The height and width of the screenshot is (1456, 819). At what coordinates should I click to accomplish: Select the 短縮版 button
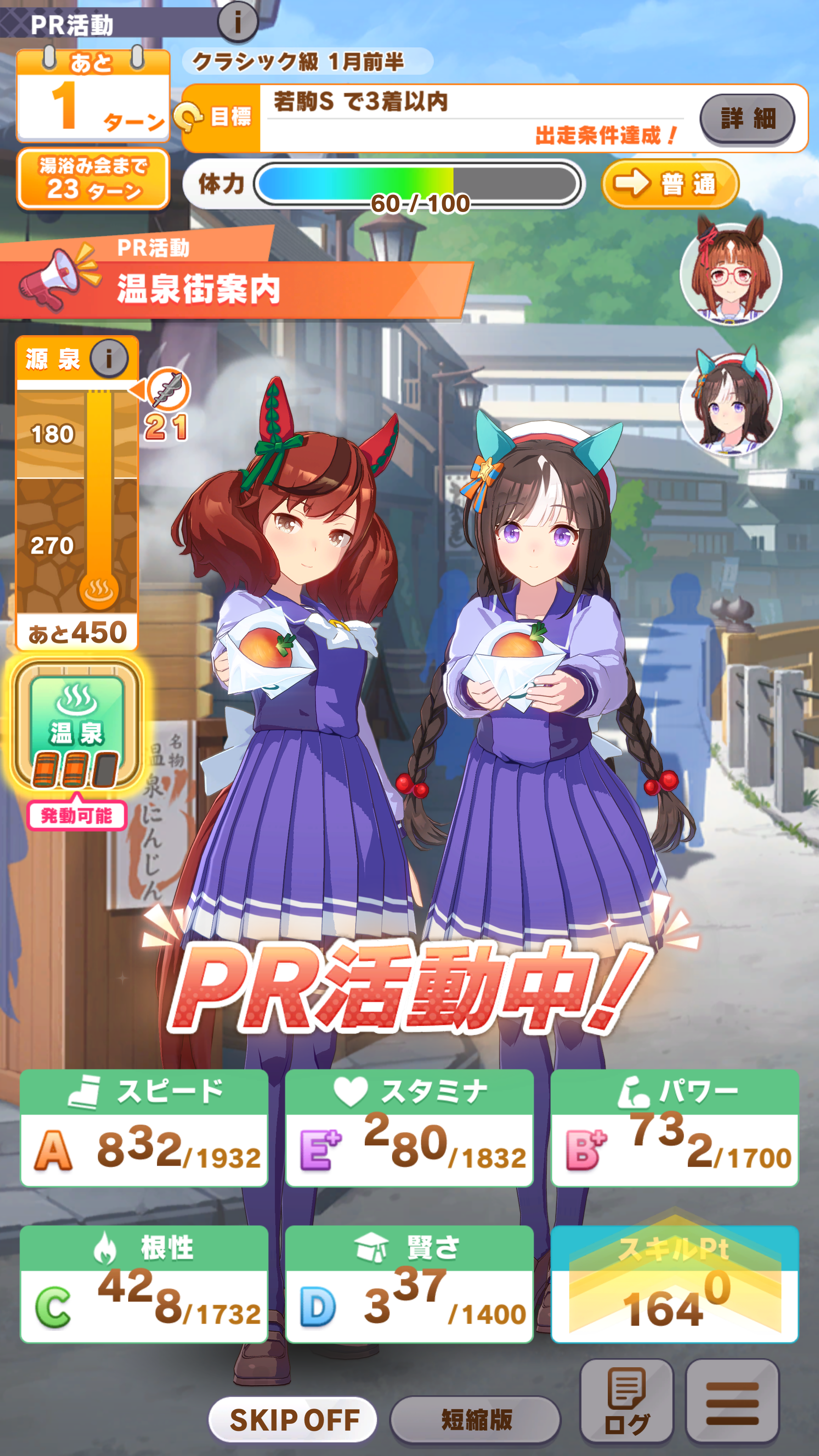point(475,1419)
